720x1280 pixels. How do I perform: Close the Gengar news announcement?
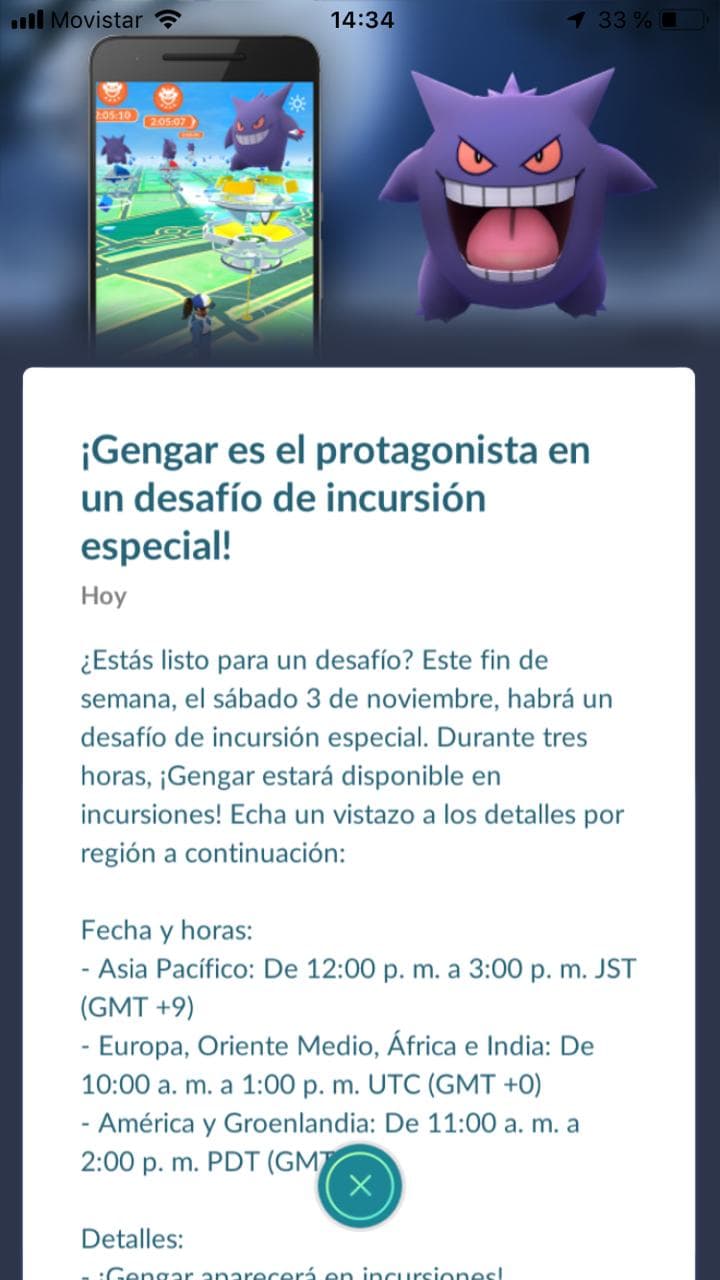pyautogui.click(x=360, y=1186)
